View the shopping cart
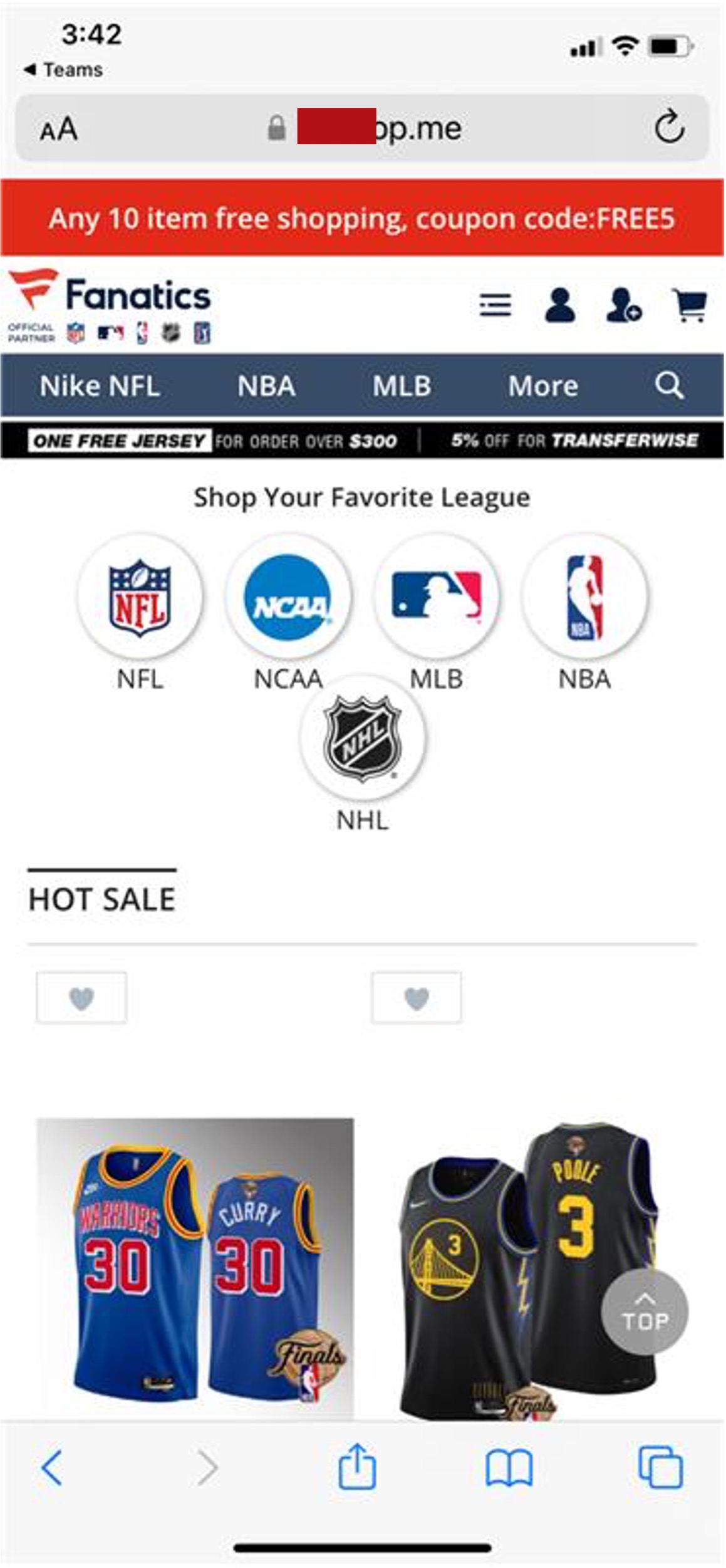 coord(689,305)
